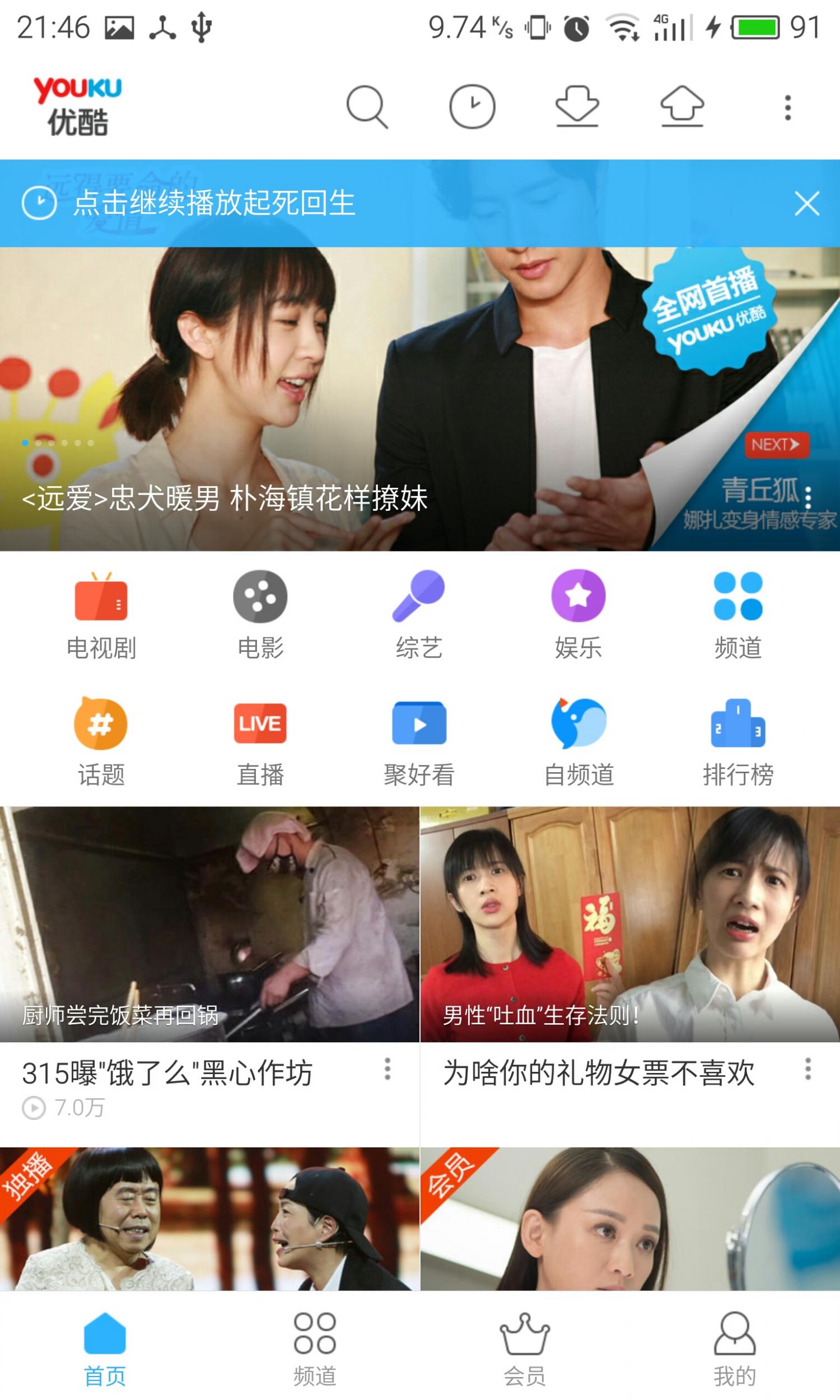Image resolution: width=840 pixels, height=1400 pixels.
Task: Open the downloads icon
Action: tap(577, 106)
